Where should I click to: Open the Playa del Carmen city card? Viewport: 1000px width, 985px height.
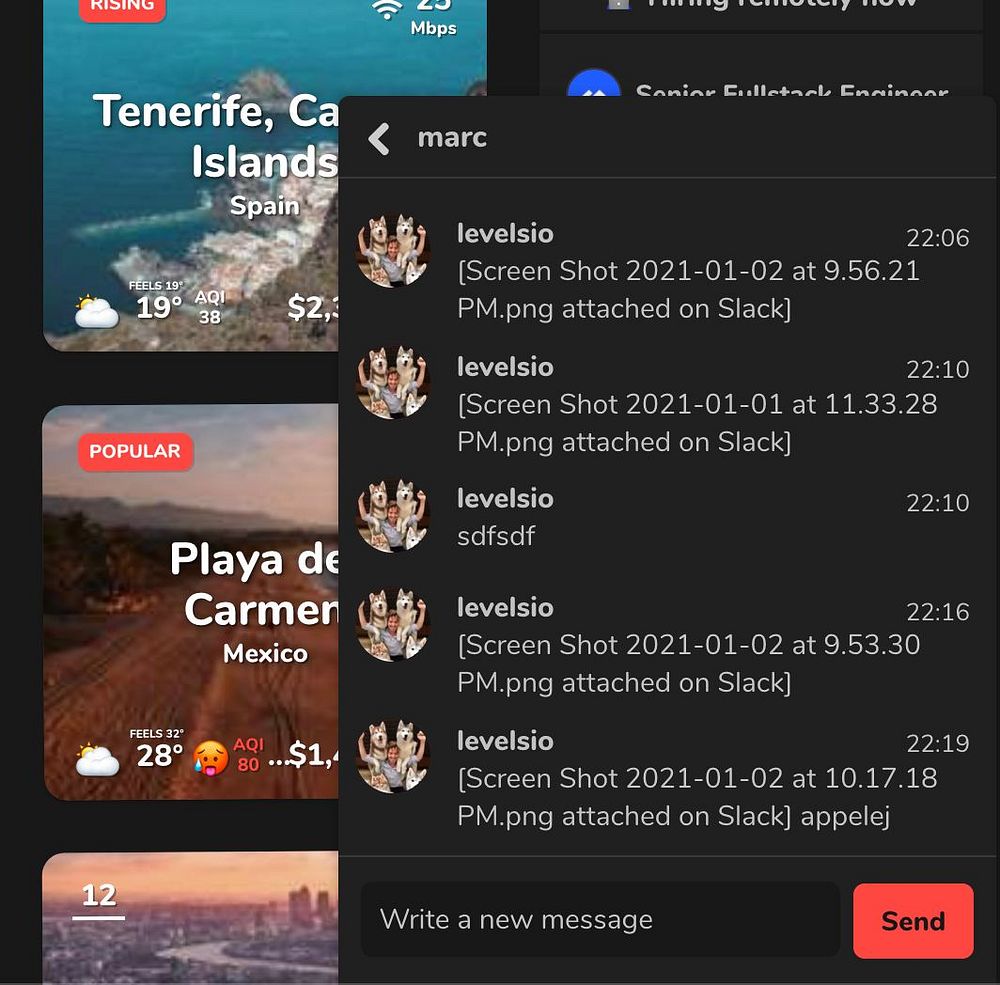[190, 600]
